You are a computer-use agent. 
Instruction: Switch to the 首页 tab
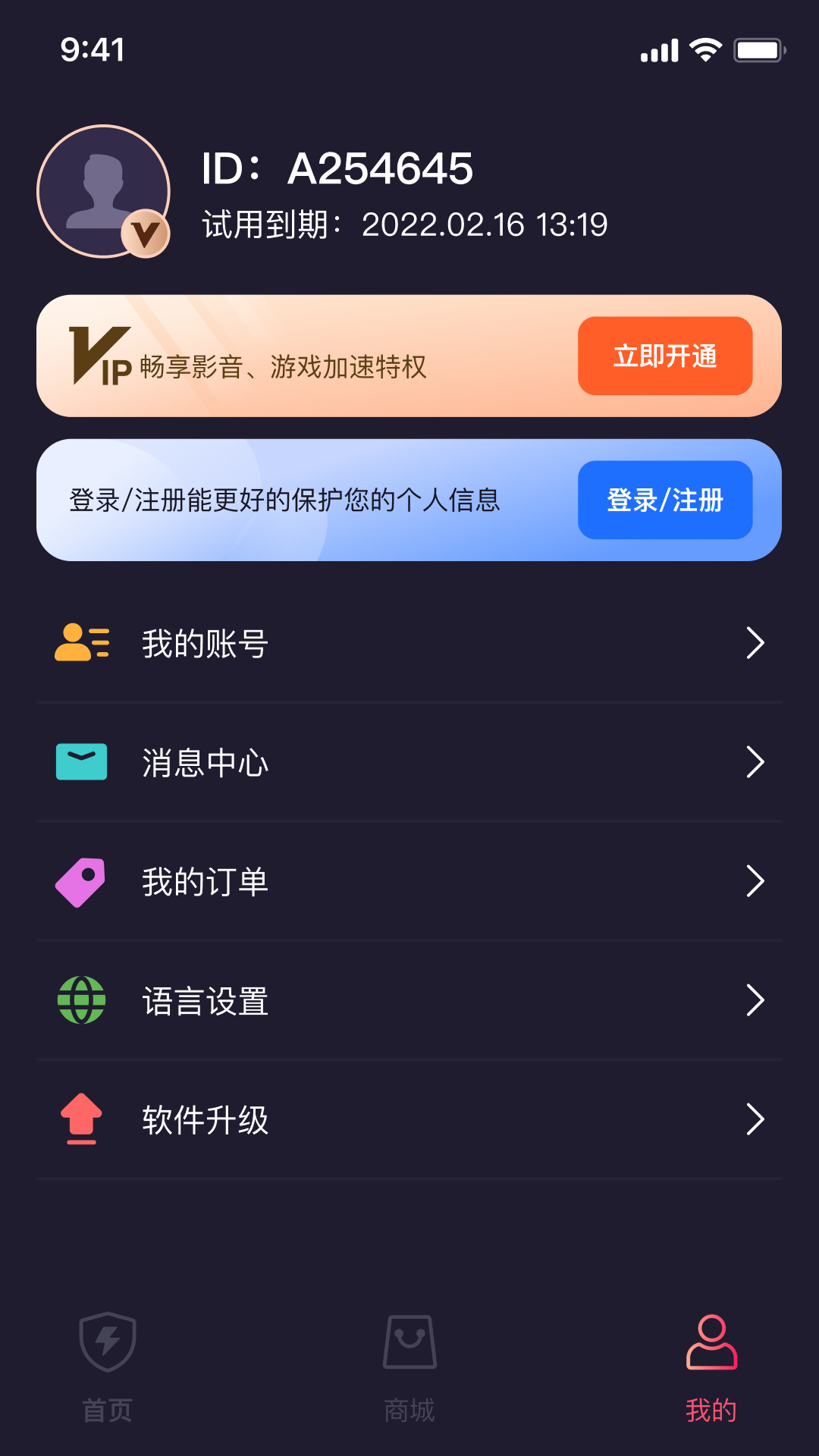[x=107, y=1365]
